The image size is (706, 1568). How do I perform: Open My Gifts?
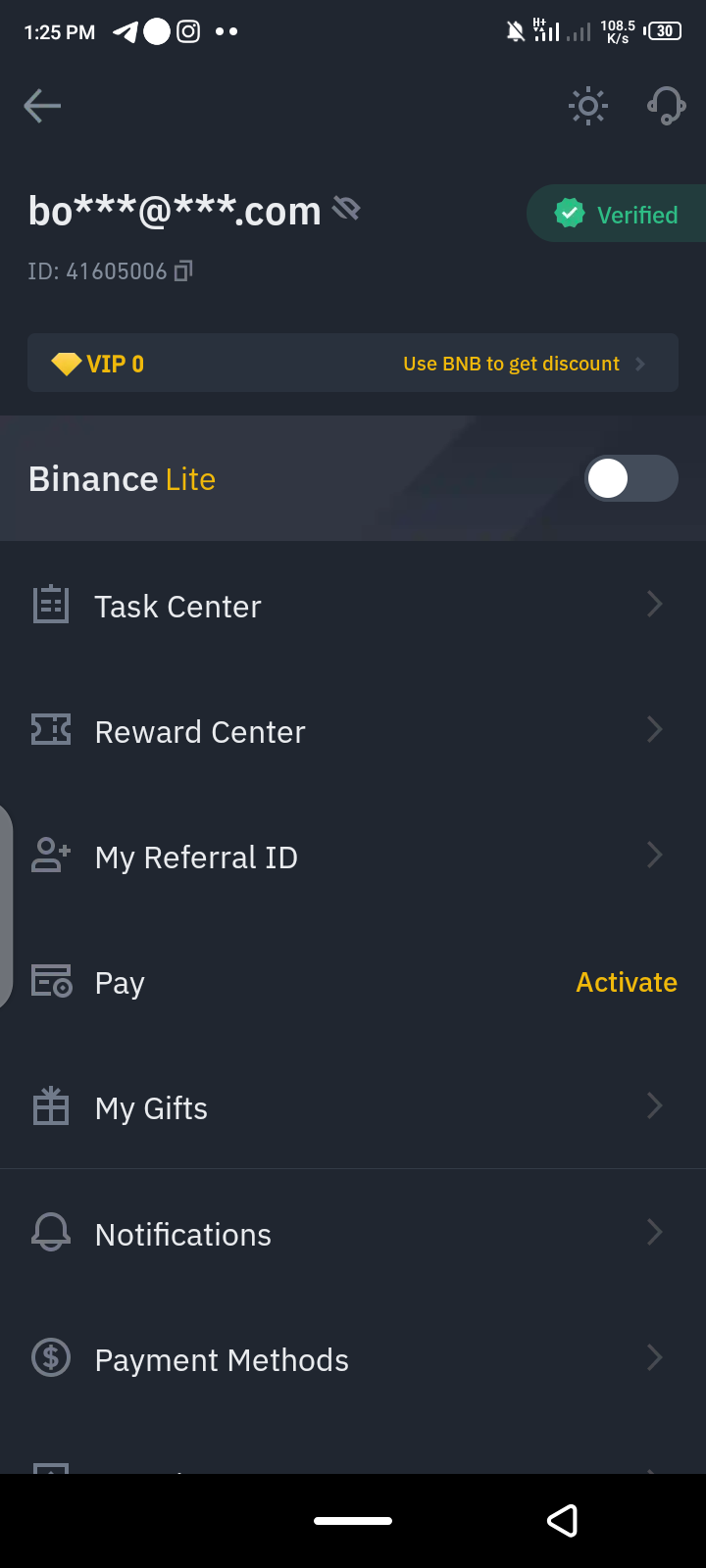[353, 1107]
